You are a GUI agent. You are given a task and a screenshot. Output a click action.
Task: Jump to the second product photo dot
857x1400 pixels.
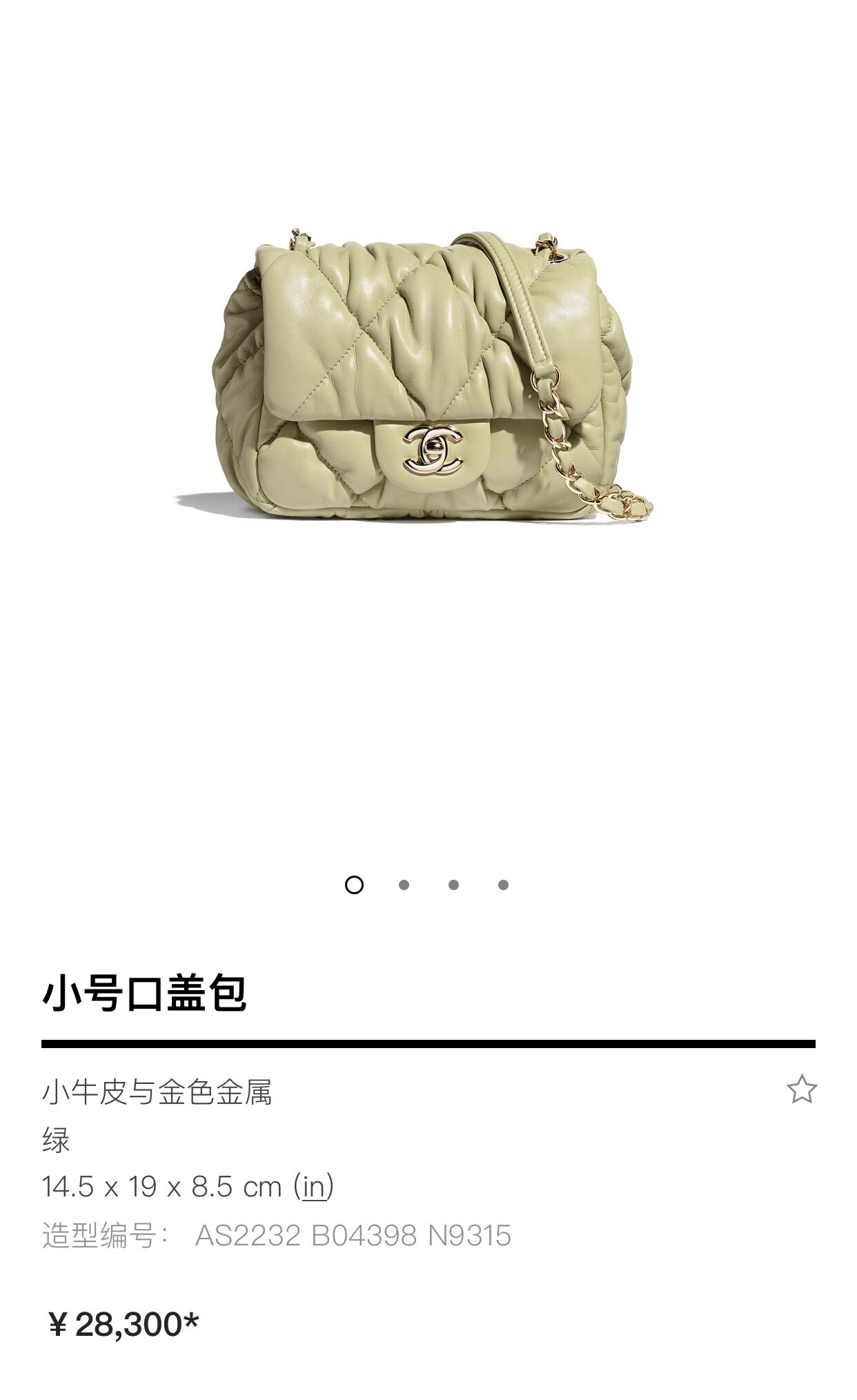pyautogui.click(x=404, y=885)
